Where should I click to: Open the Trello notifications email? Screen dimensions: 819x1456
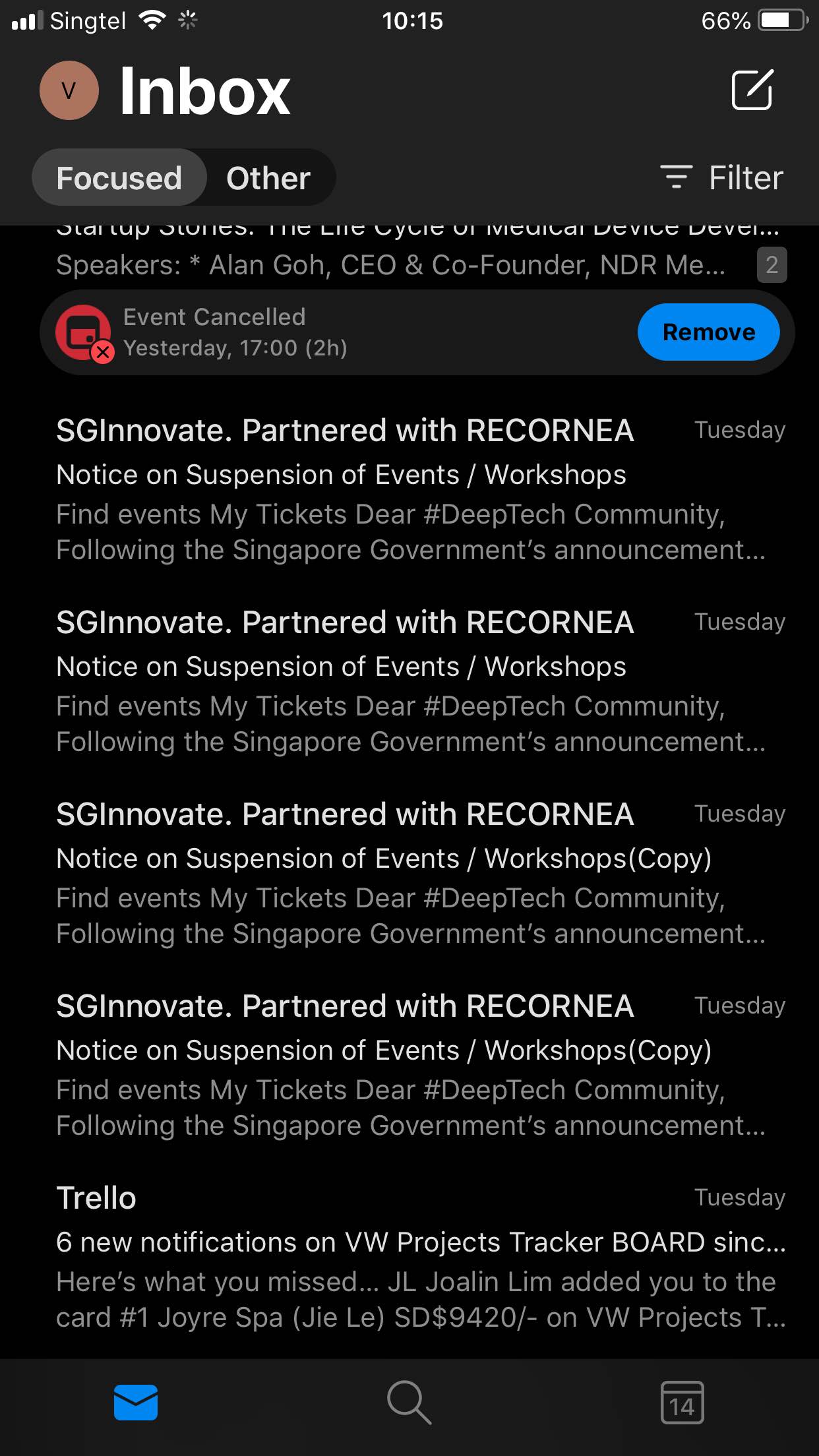coord(420,1256)
